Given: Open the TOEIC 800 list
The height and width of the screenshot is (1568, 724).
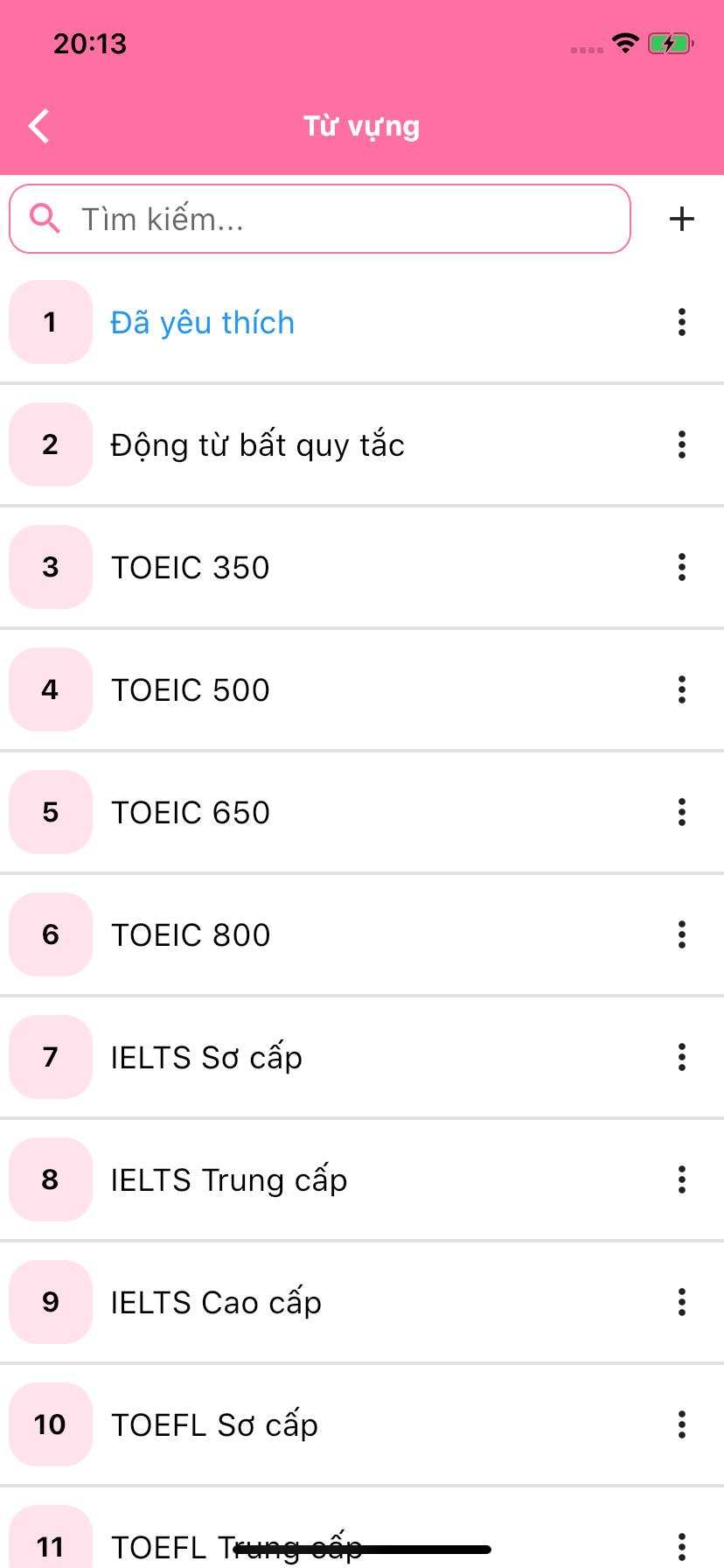Looking at the screenshot, I should pos(362,934).
